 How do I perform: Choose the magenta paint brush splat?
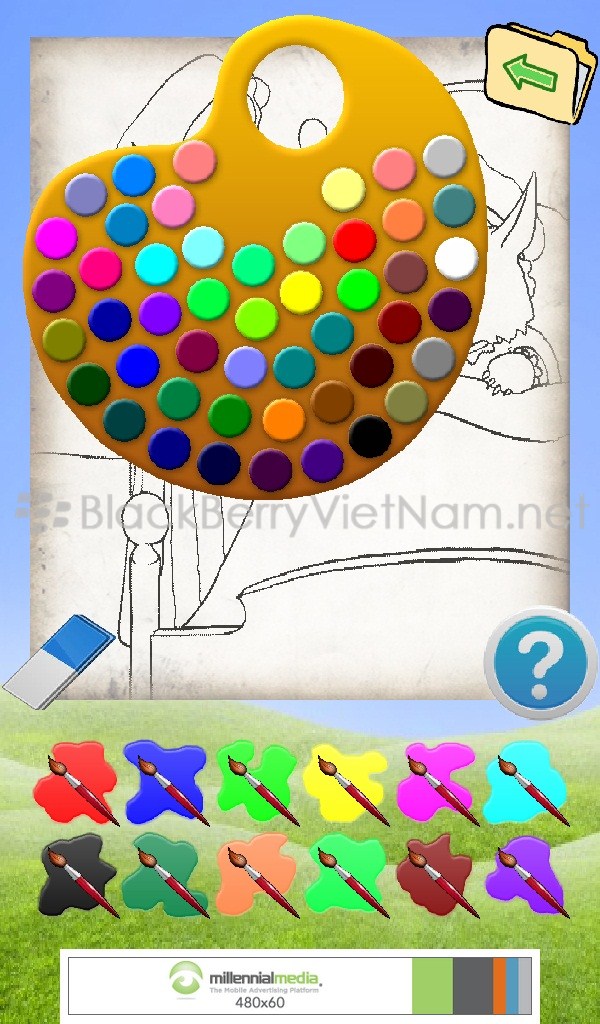click(x=436, y=784)
